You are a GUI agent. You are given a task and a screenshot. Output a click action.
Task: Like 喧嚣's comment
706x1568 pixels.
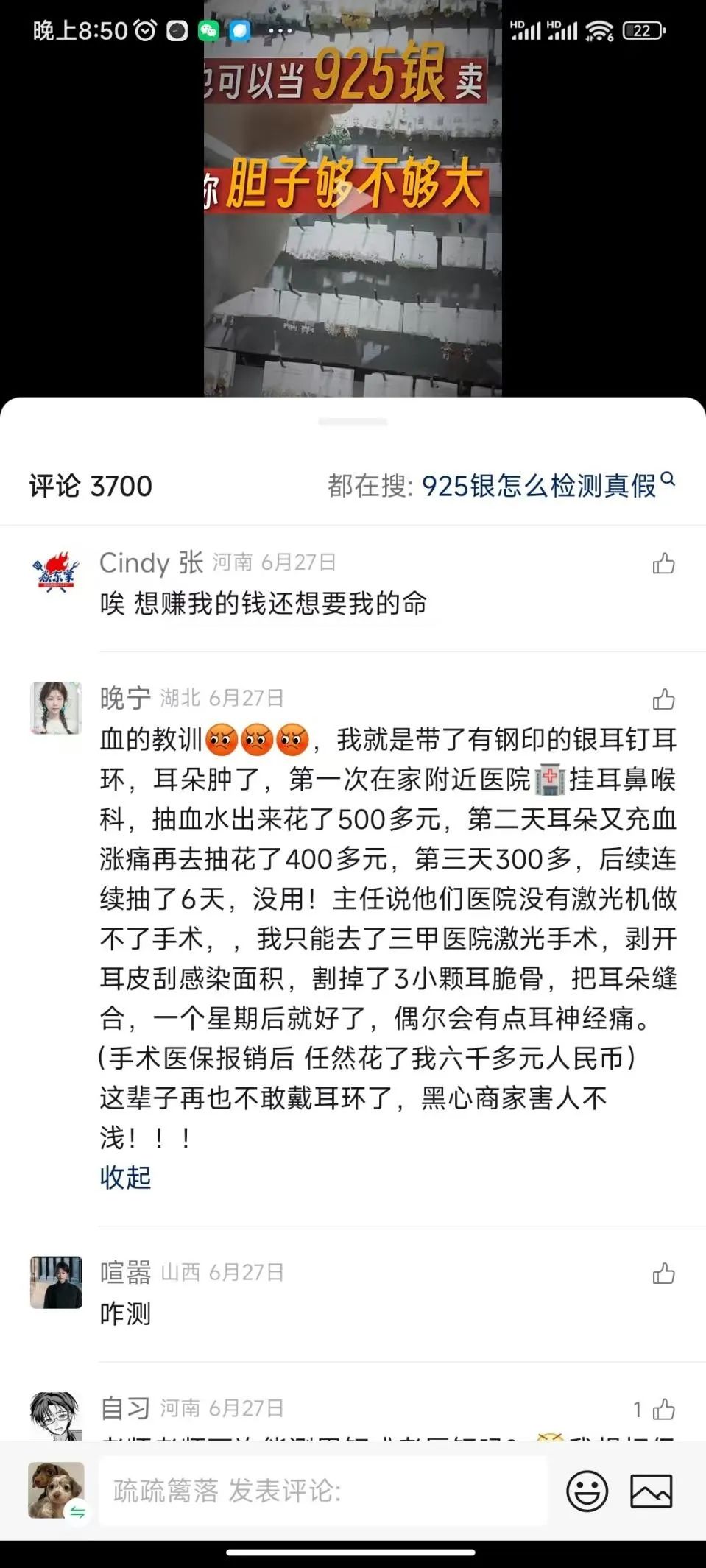click(x=663, y=1274)
